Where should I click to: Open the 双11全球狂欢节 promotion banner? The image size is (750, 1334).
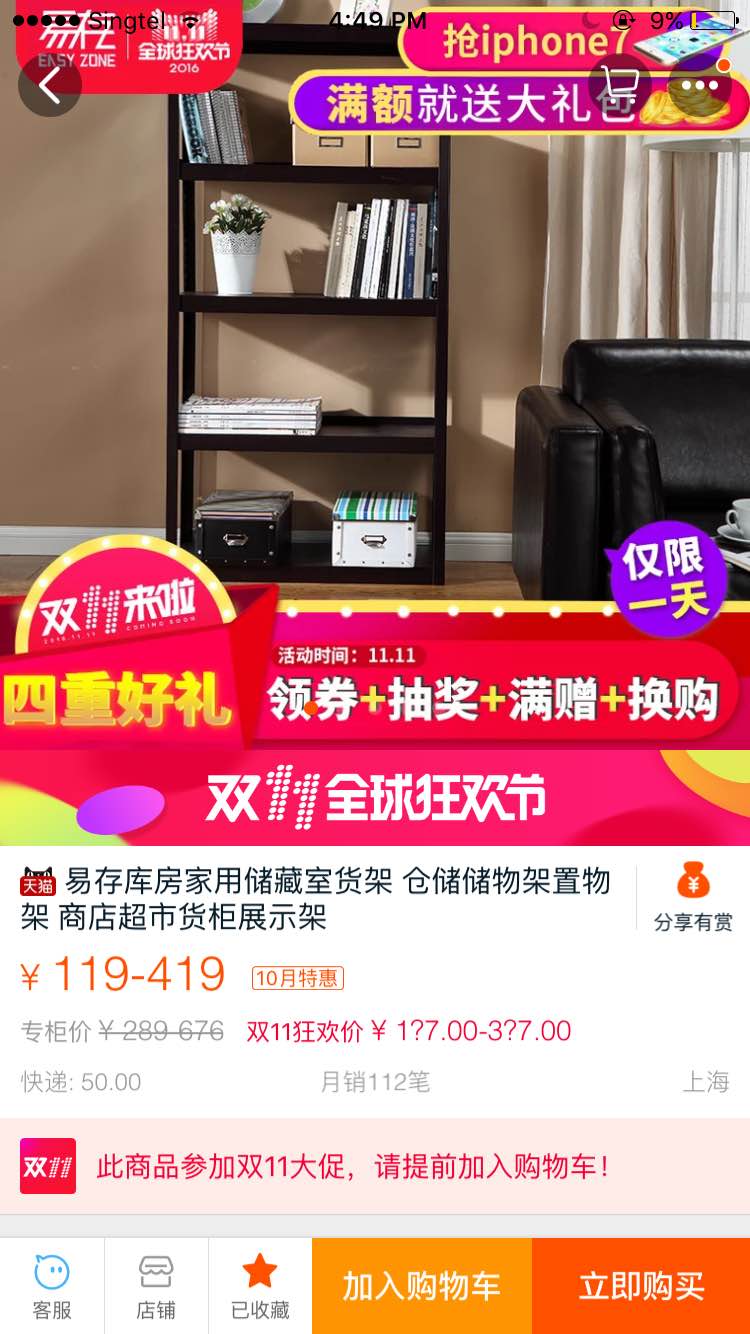pos(375,798)
